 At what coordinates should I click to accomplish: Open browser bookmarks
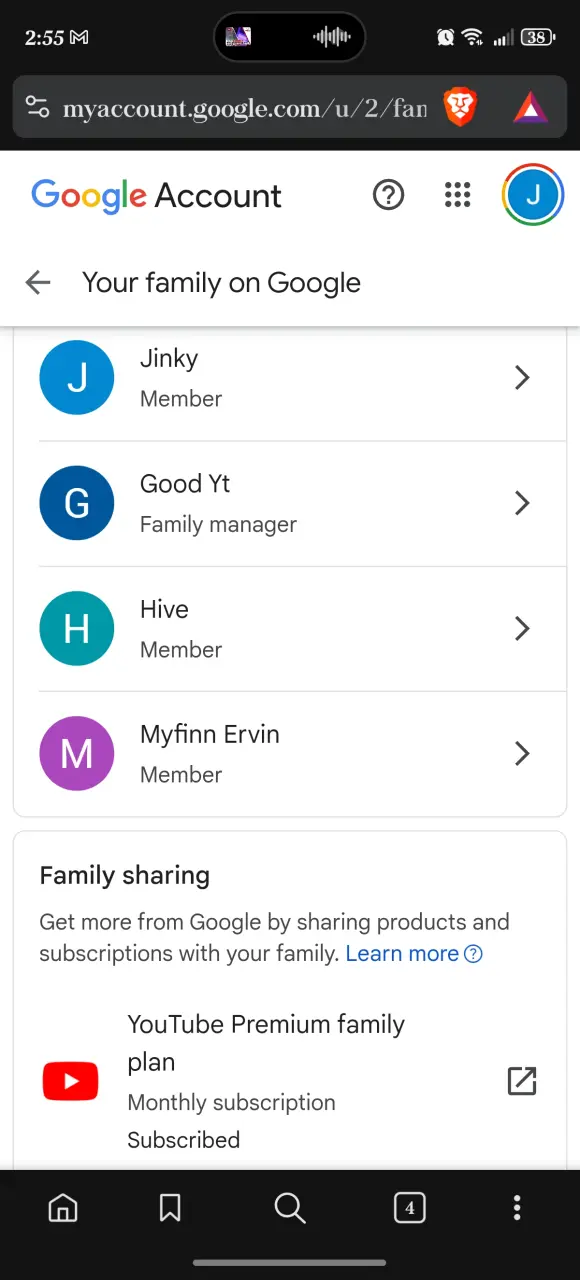click(171, 1208)
